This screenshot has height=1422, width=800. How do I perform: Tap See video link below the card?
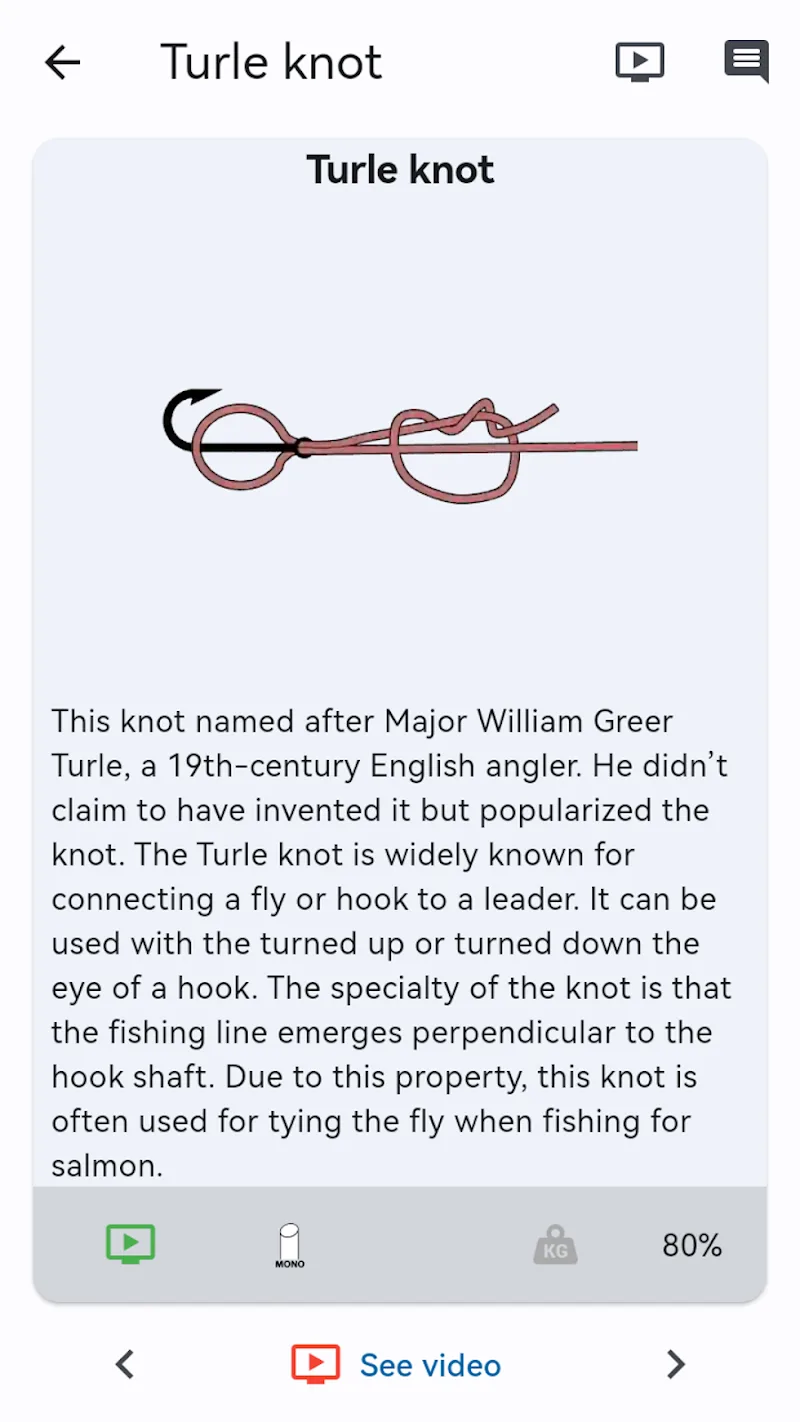point(397,1365)
